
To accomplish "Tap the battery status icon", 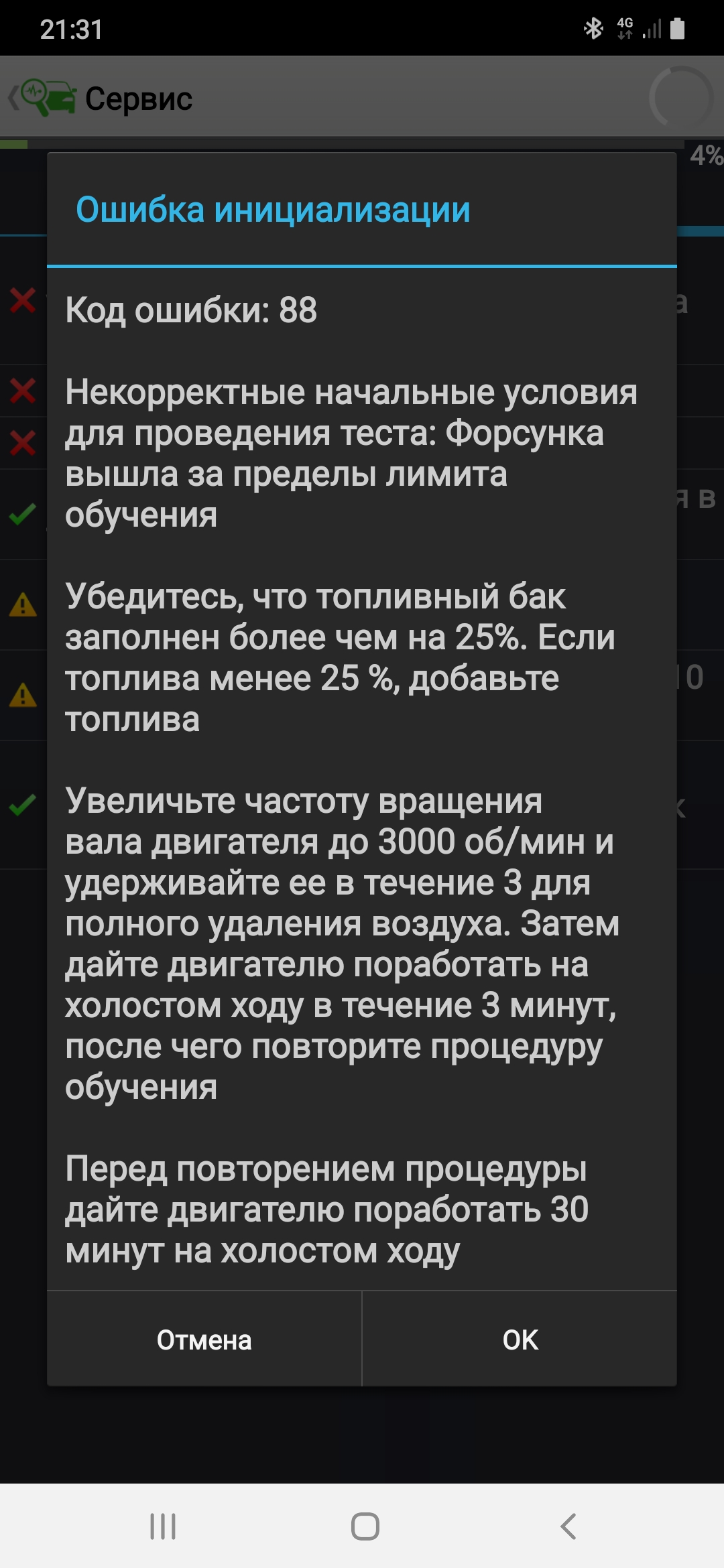I will pos(680,27).
